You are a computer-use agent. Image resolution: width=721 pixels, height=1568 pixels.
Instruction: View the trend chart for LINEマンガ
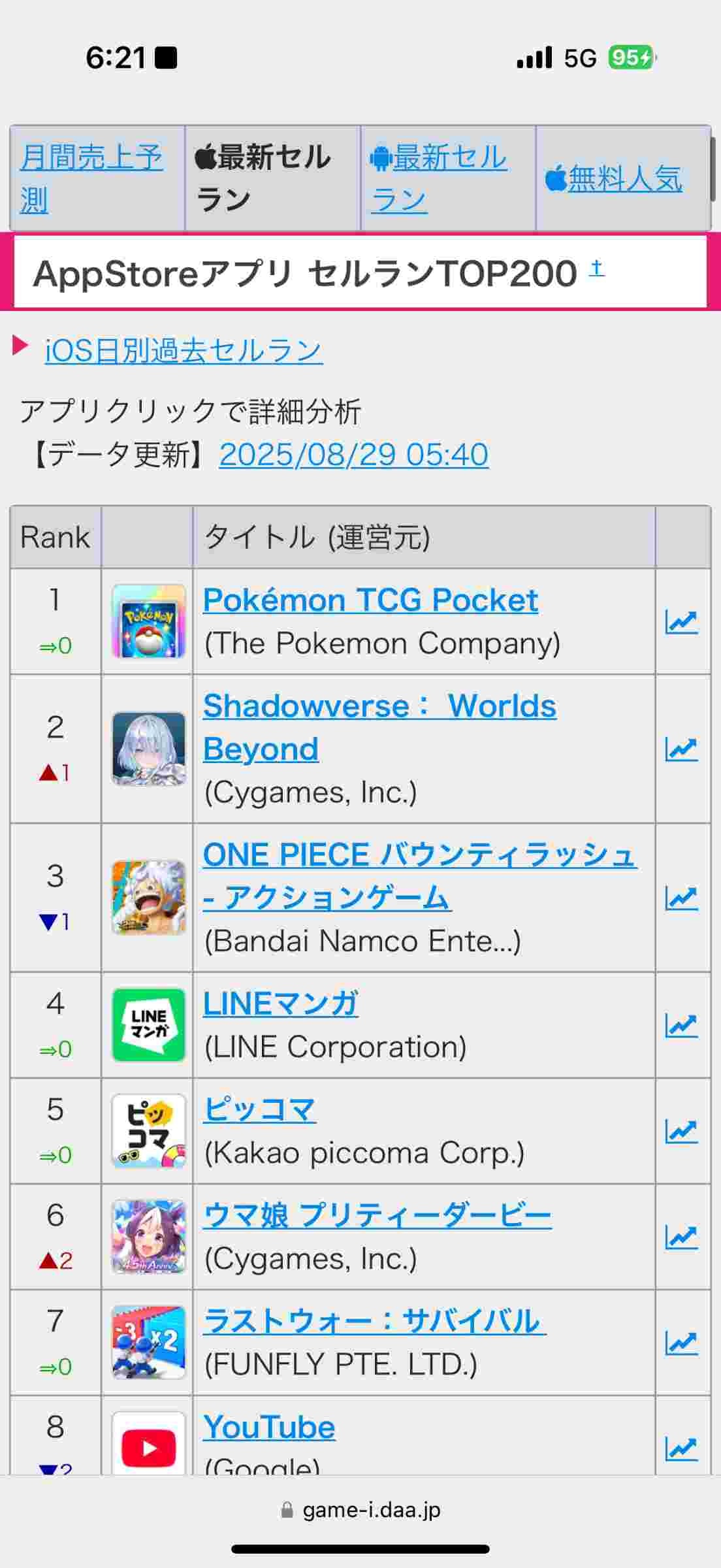pos(681,1026)
